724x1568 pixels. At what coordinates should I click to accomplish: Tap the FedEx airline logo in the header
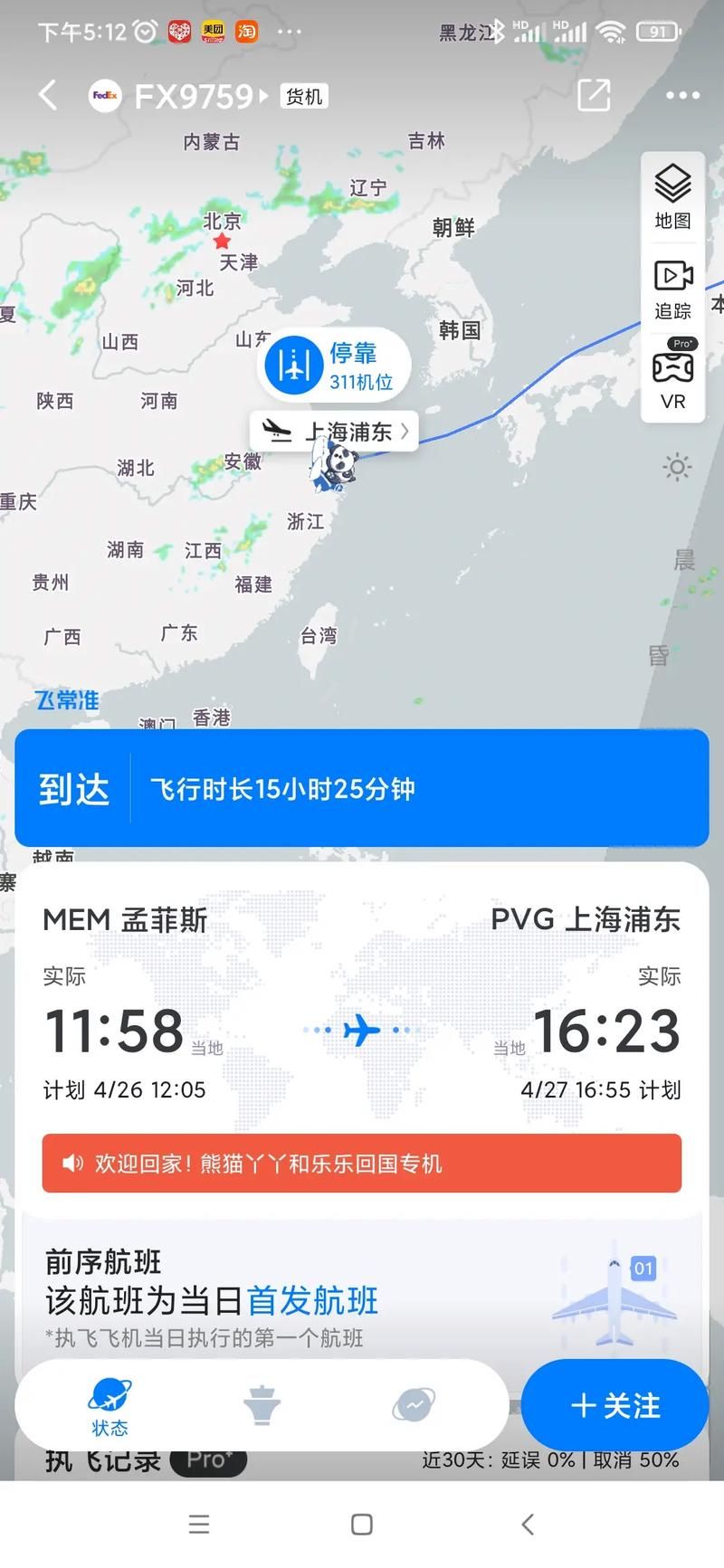click(x=105, y=94)
